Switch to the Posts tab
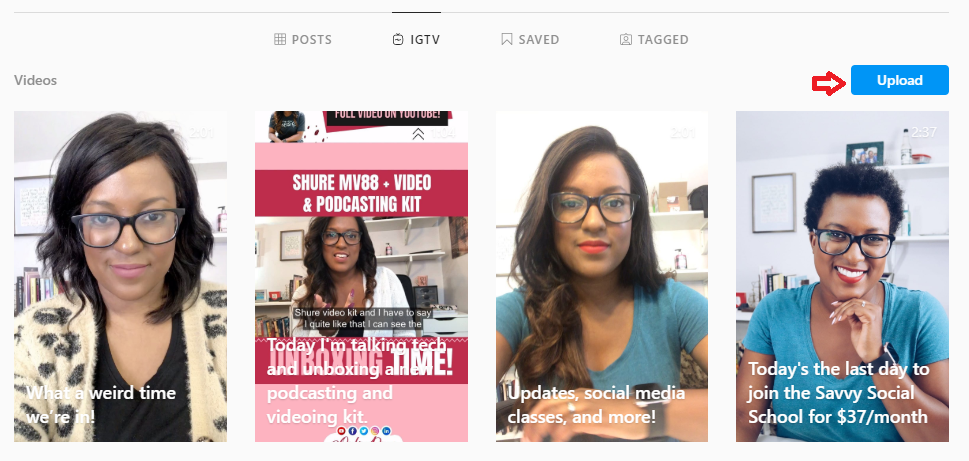The height and width of the screenshot is (461, 969). point(303,40)
